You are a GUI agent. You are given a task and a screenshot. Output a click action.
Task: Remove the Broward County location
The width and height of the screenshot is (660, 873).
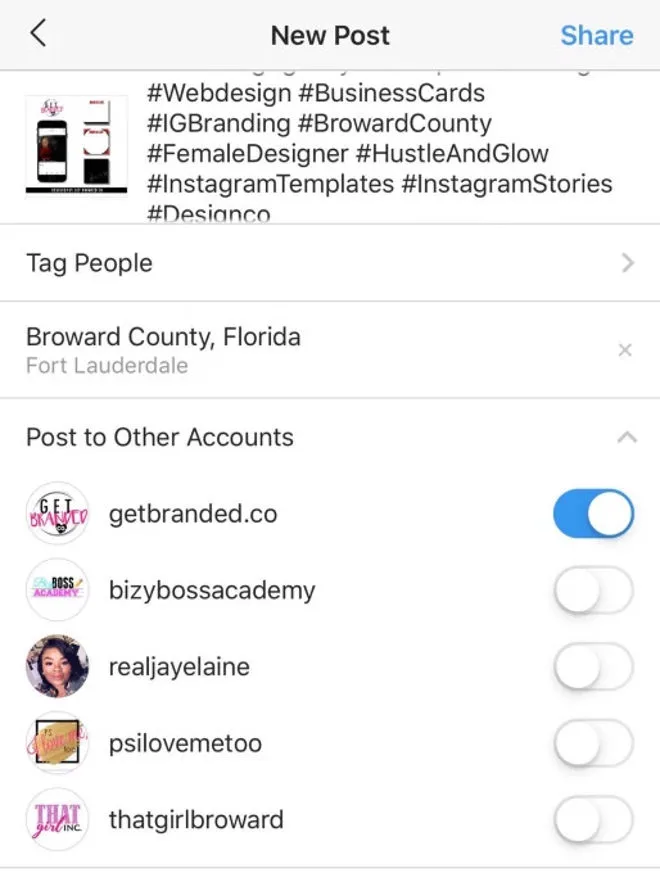coord(625,350)
